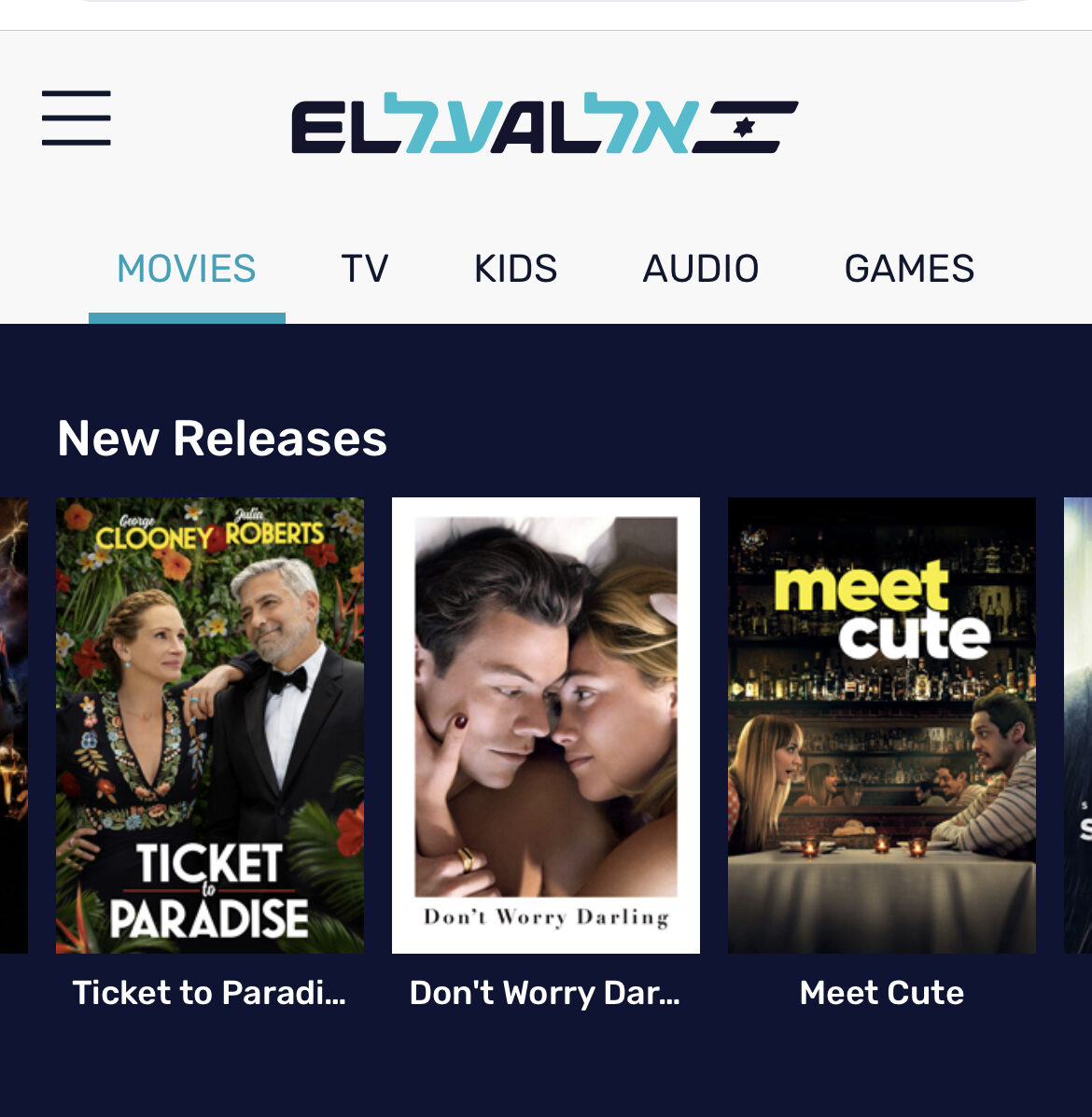Open the Ticket to Paradise movie

pos(210,725)
